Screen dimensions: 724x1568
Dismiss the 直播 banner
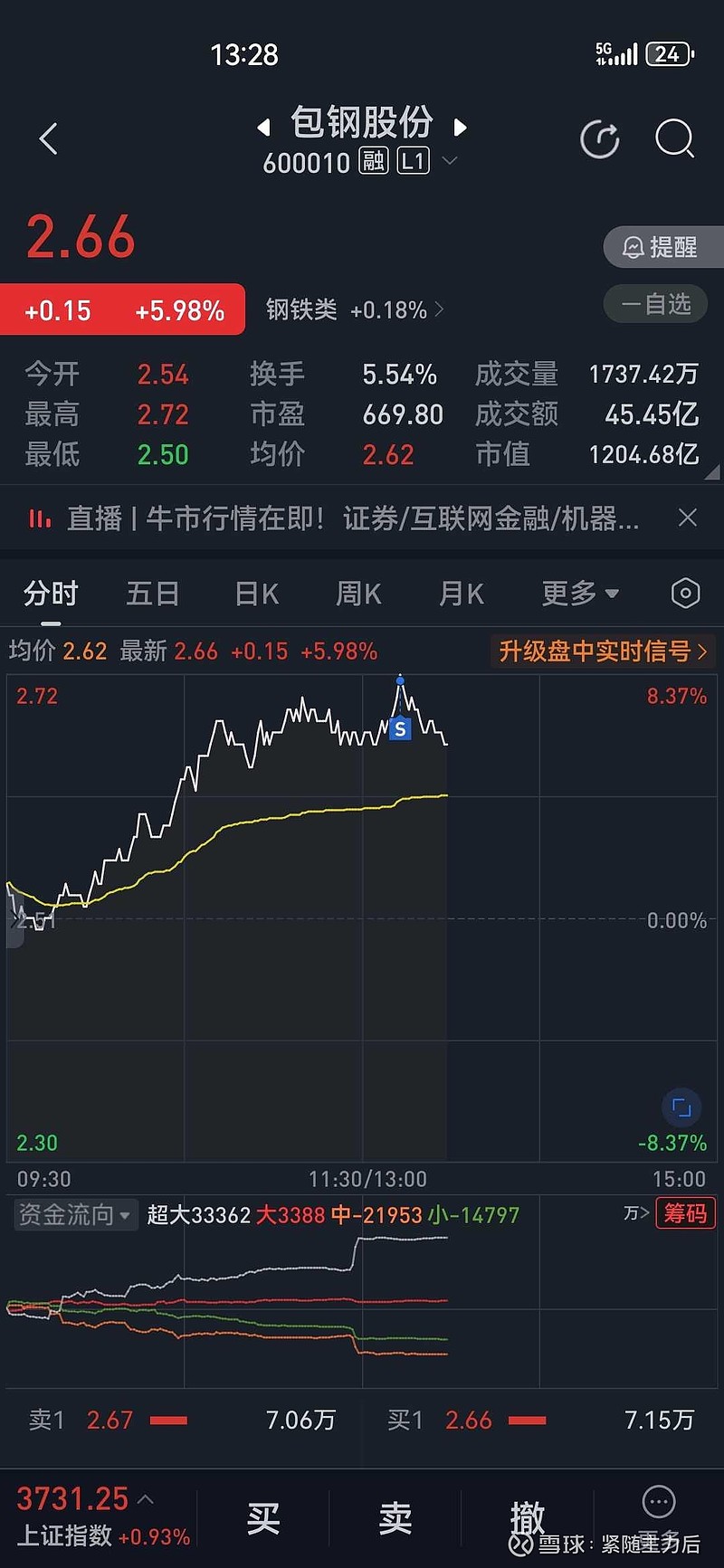[x=688, y=518]
